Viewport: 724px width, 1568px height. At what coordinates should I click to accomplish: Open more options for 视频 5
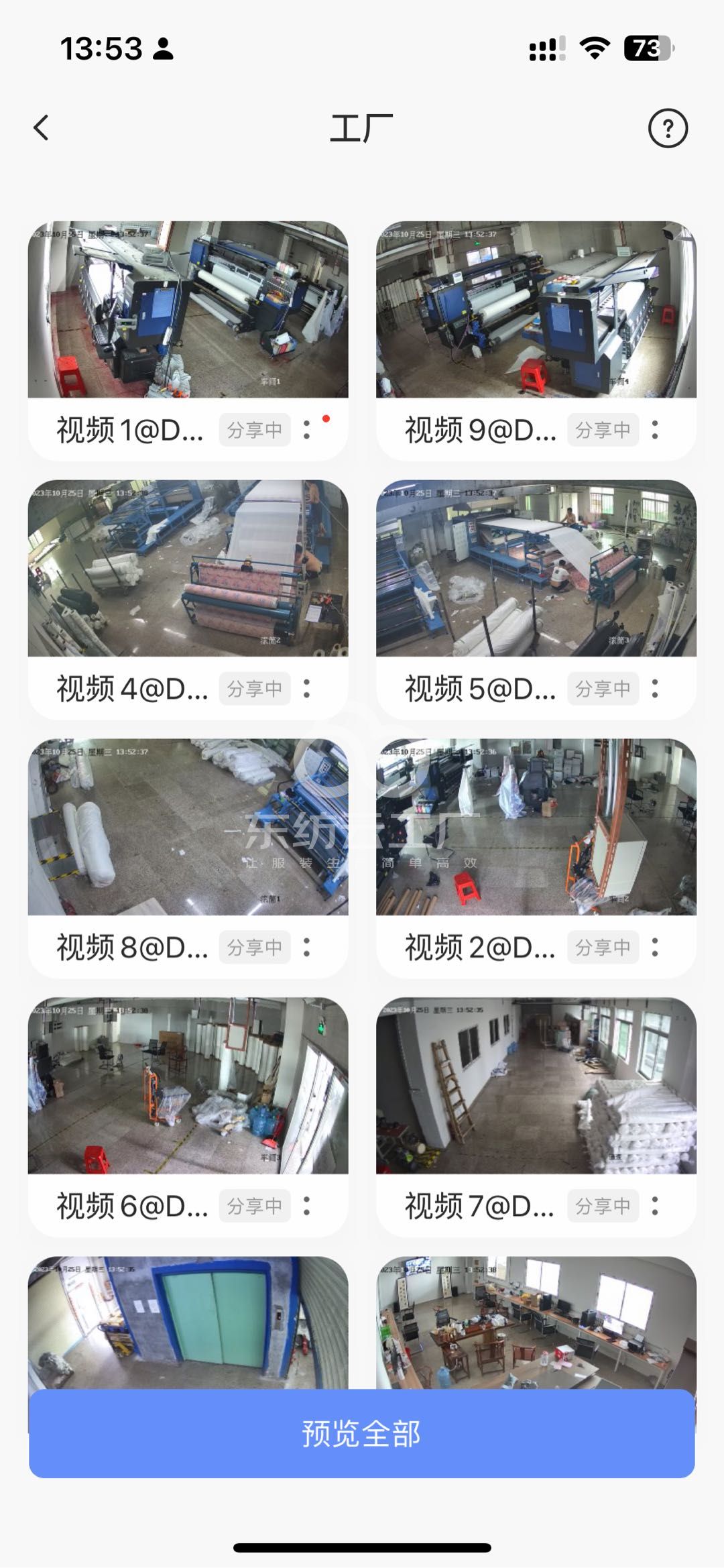tap(655, 689)
